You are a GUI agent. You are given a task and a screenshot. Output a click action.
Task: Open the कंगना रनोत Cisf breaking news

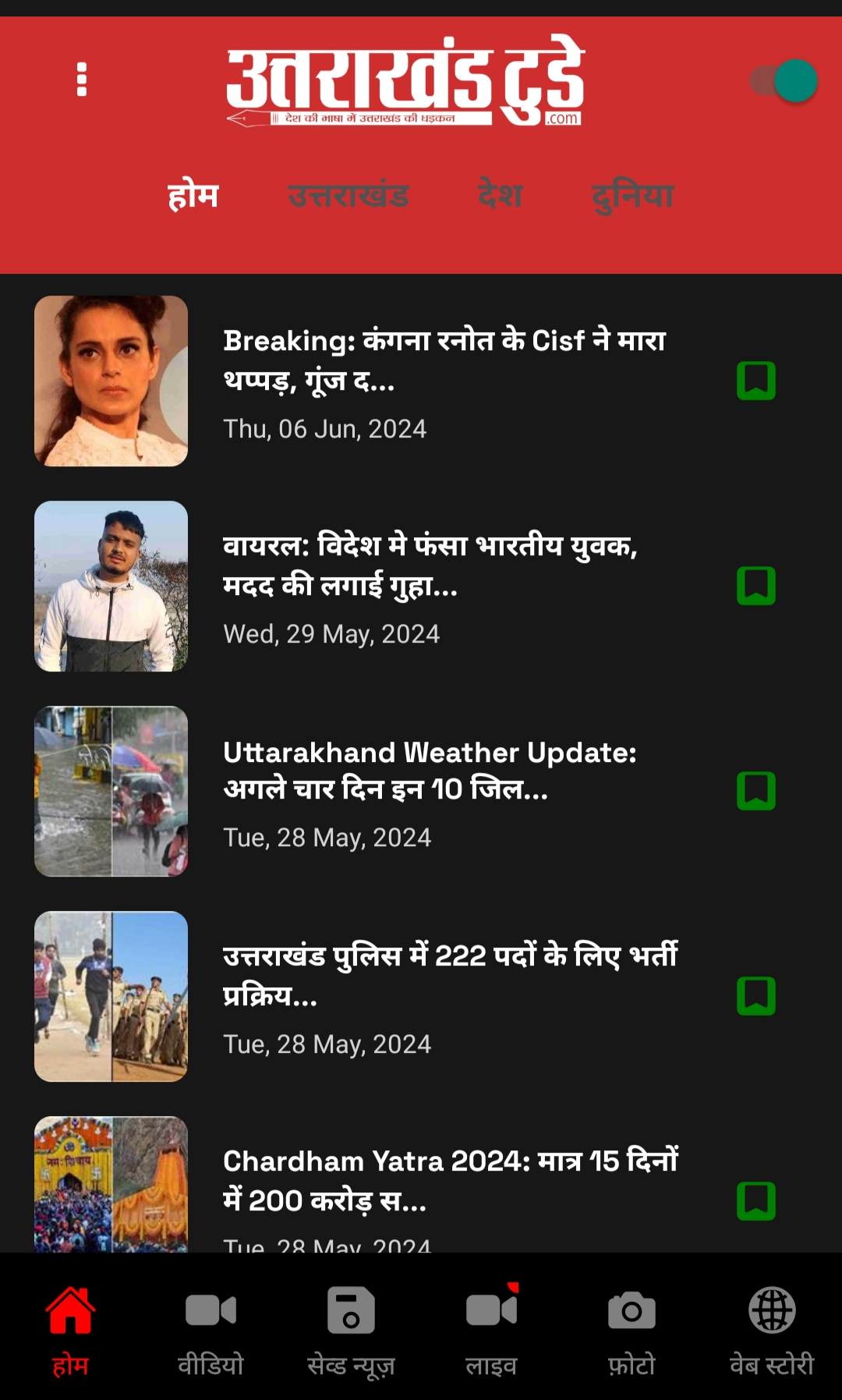click(x=444, y=360)
